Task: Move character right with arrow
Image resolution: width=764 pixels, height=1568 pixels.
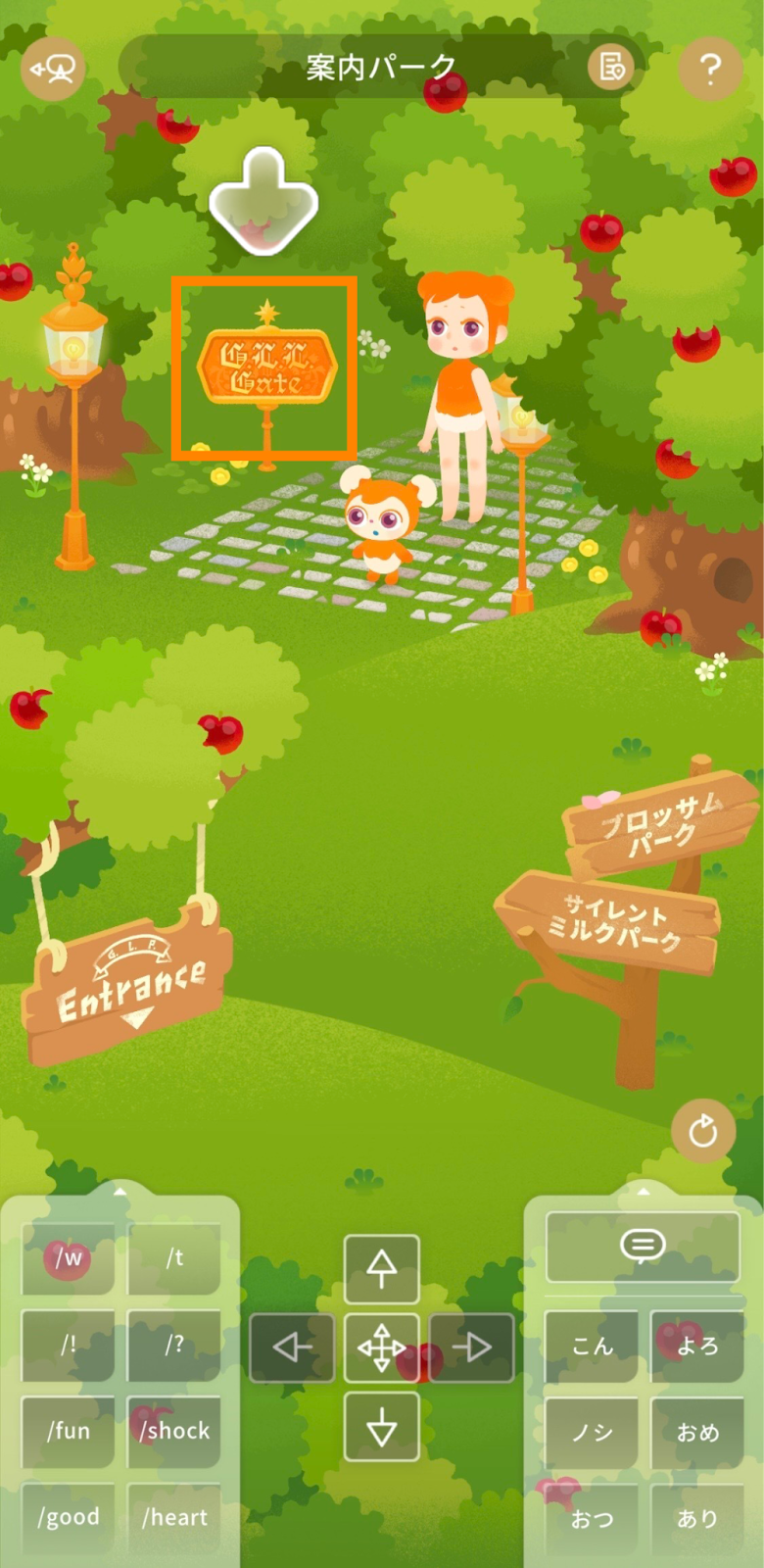Action: coord(471,1347)
